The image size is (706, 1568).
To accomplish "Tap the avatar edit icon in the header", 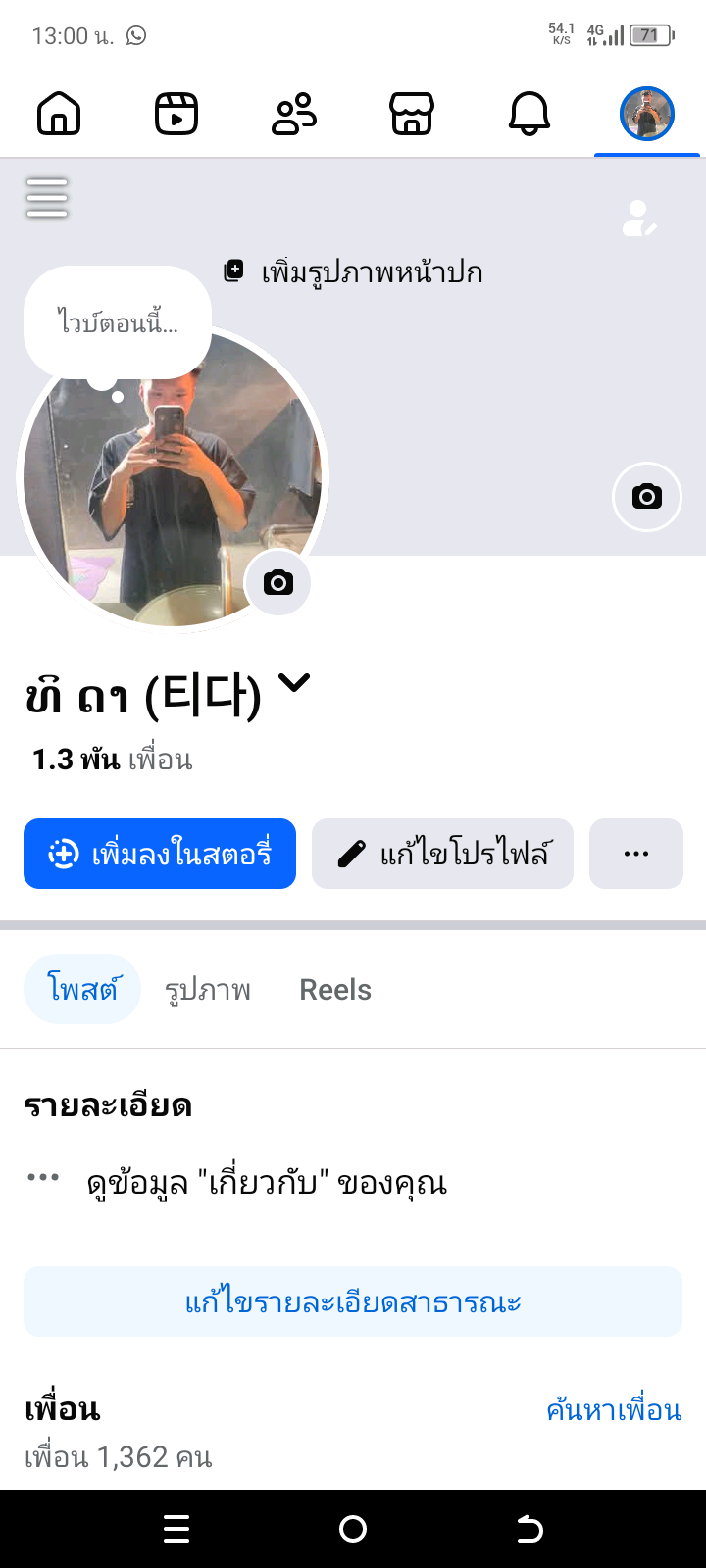I will [639, 219].
